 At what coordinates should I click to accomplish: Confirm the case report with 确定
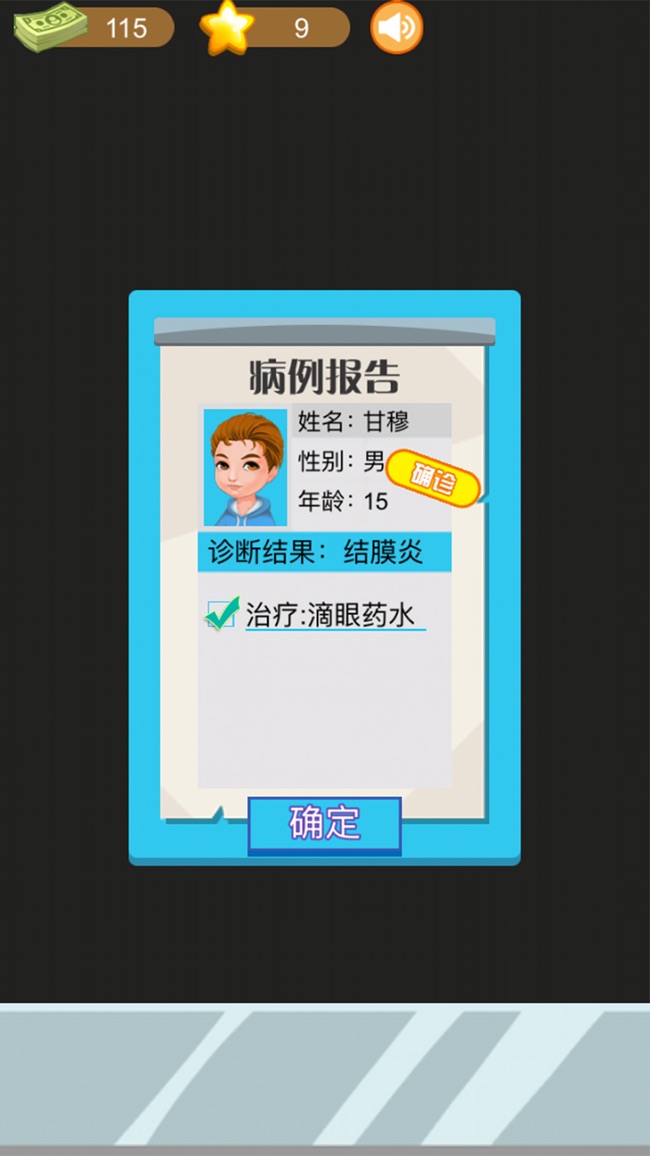click(324, 824)
